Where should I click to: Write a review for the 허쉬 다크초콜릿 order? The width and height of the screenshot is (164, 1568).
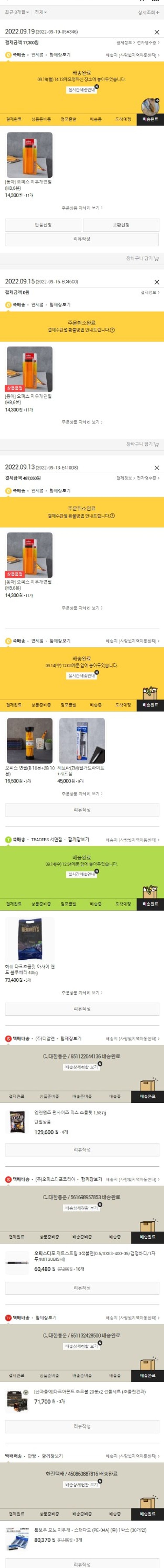82,1009
